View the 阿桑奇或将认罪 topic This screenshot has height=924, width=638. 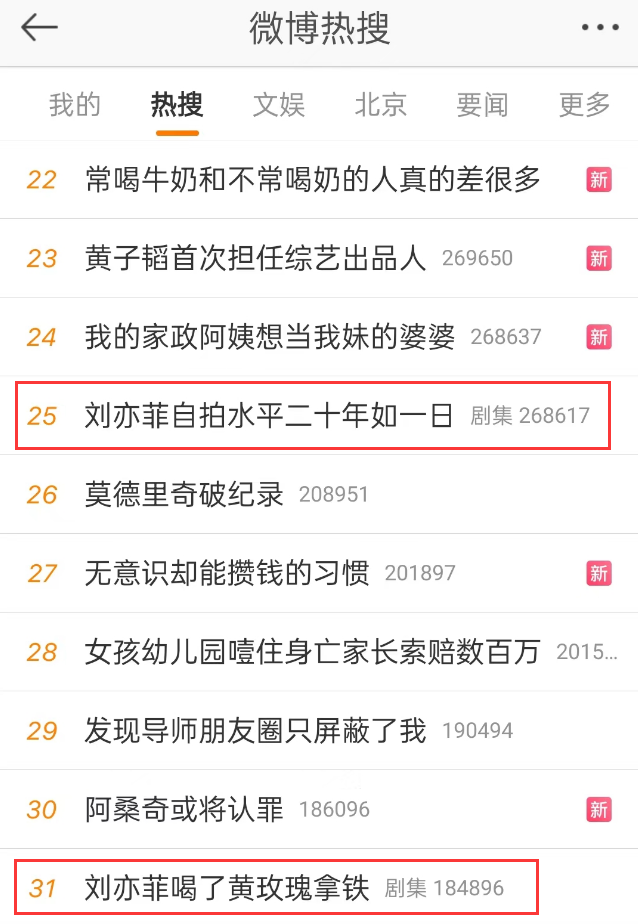tap(185, 809)
